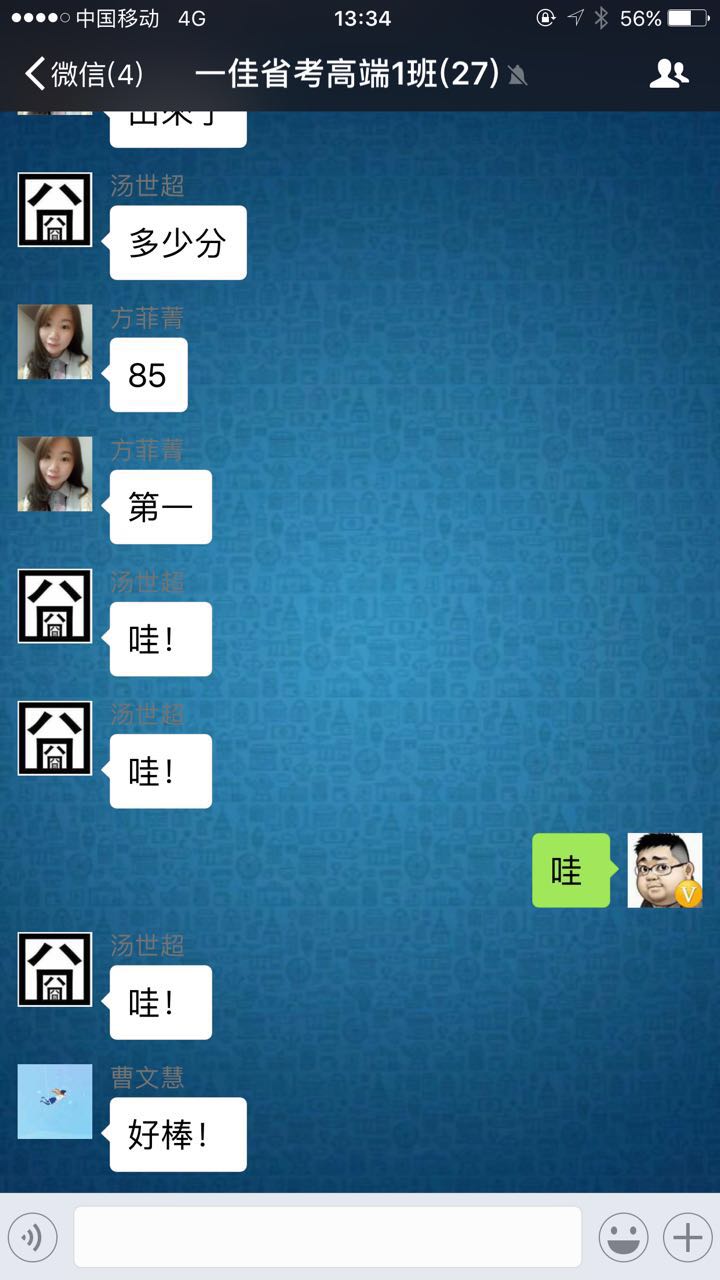View 曹文慧's profile via avatar

55,1101
